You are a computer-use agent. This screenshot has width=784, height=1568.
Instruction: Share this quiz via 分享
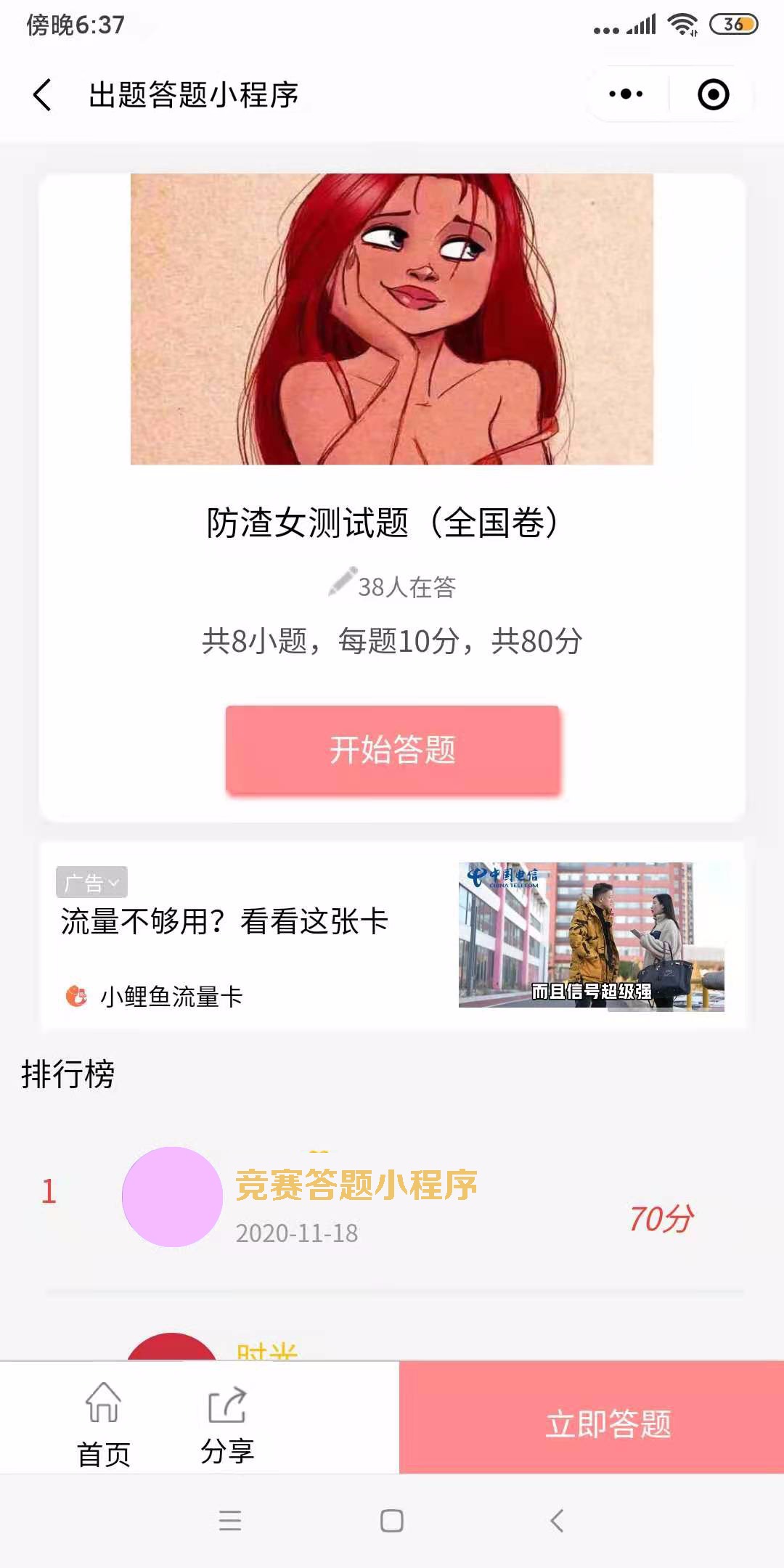point(227,1424)
